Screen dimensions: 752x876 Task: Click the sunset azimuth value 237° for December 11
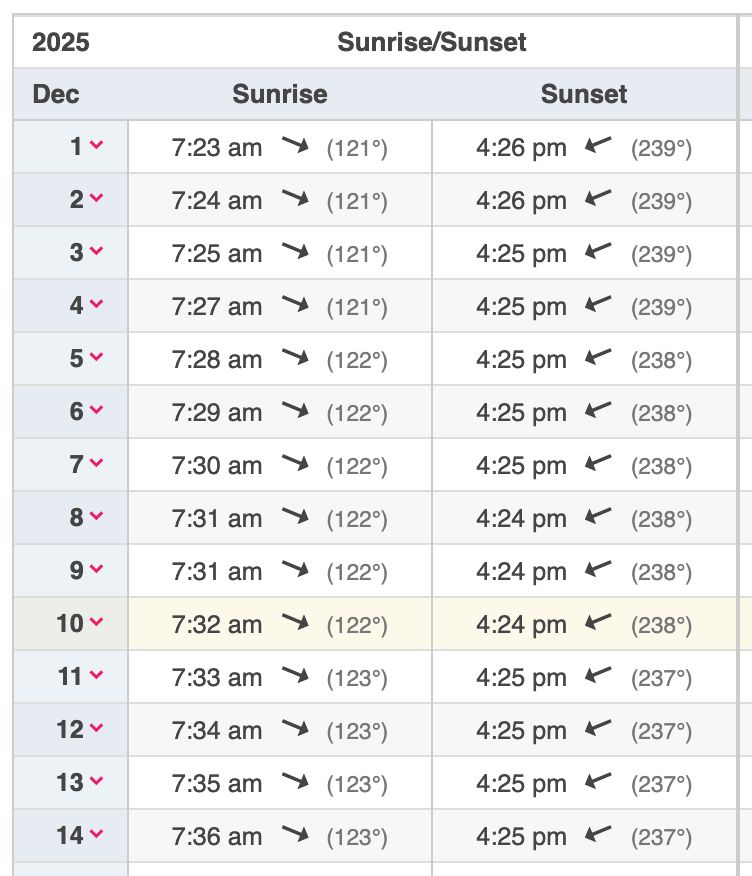coord(662,677)
